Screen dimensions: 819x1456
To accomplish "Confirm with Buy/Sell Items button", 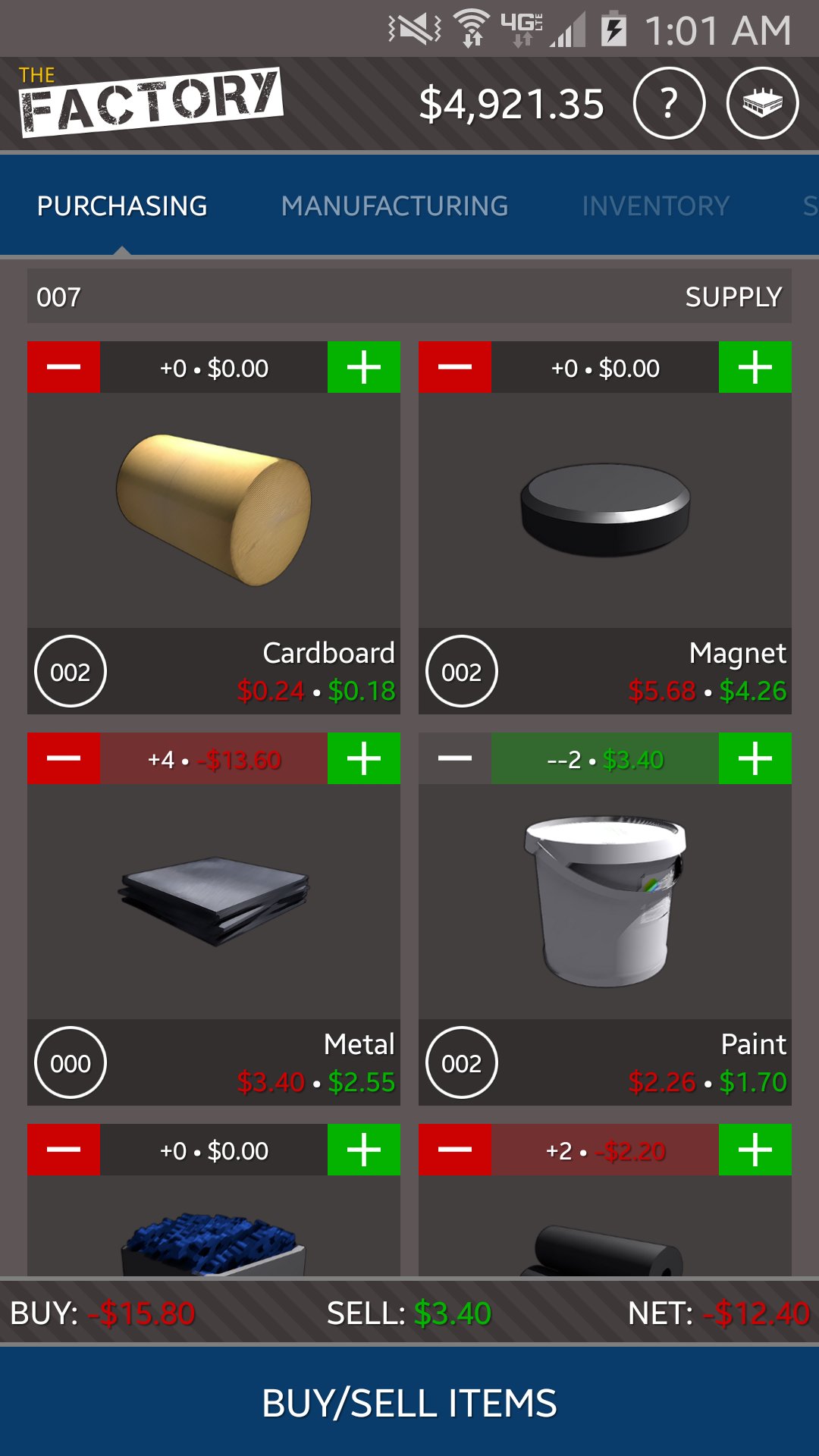I will point(409,1403).
